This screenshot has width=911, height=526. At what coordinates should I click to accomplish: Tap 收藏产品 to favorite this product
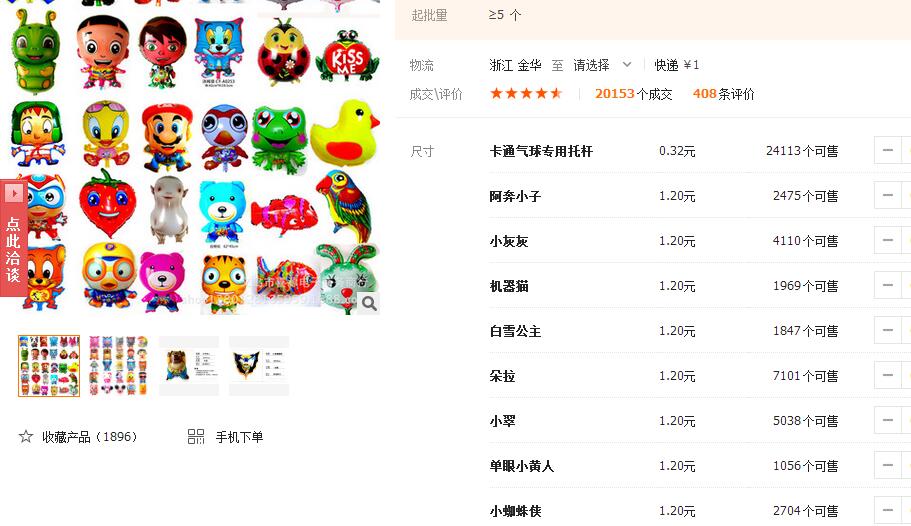78,437
